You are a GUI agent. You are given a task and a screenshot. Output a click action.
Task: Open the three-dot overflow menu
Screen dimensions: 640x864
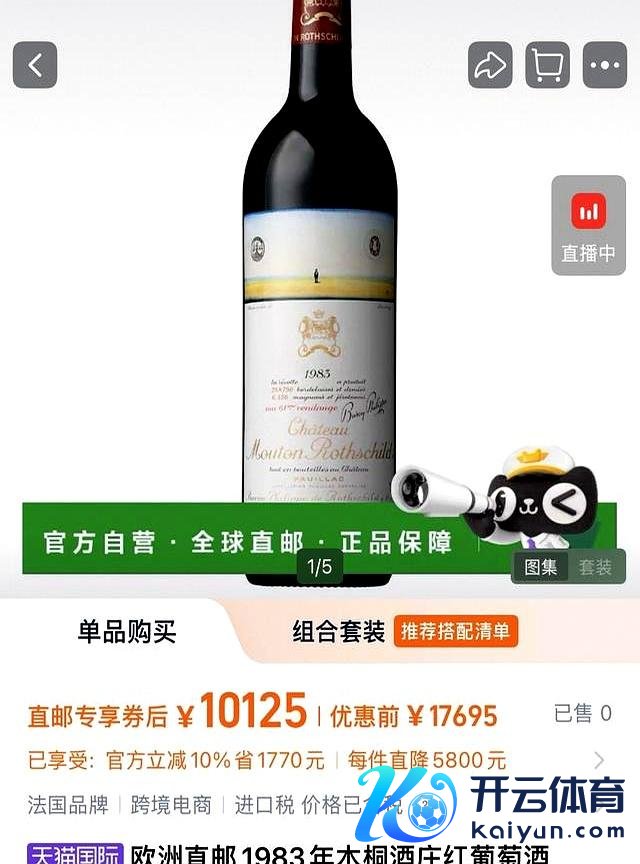(x=604, y=65)
